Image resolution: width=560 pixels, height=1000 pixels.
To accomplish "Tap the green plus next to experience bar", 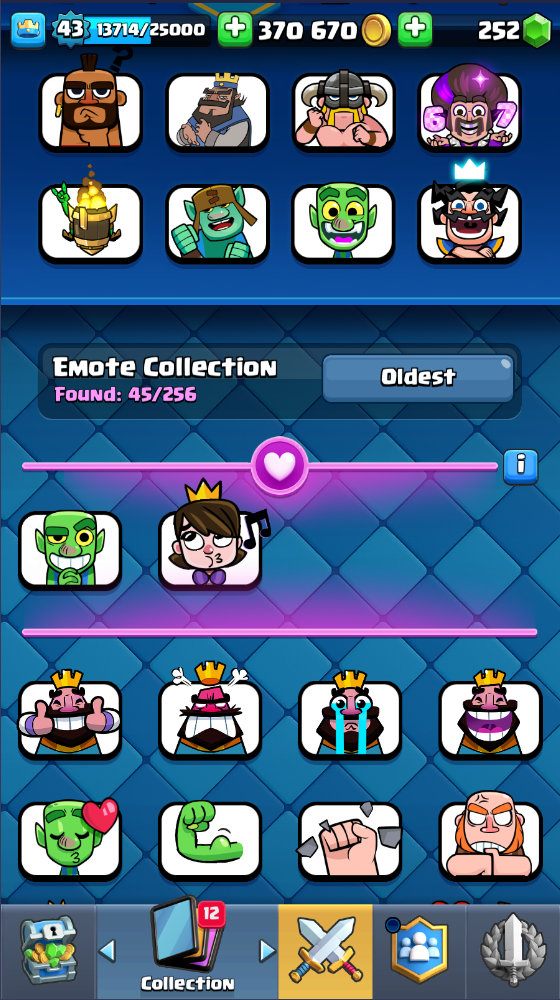I will click(235, 29).
